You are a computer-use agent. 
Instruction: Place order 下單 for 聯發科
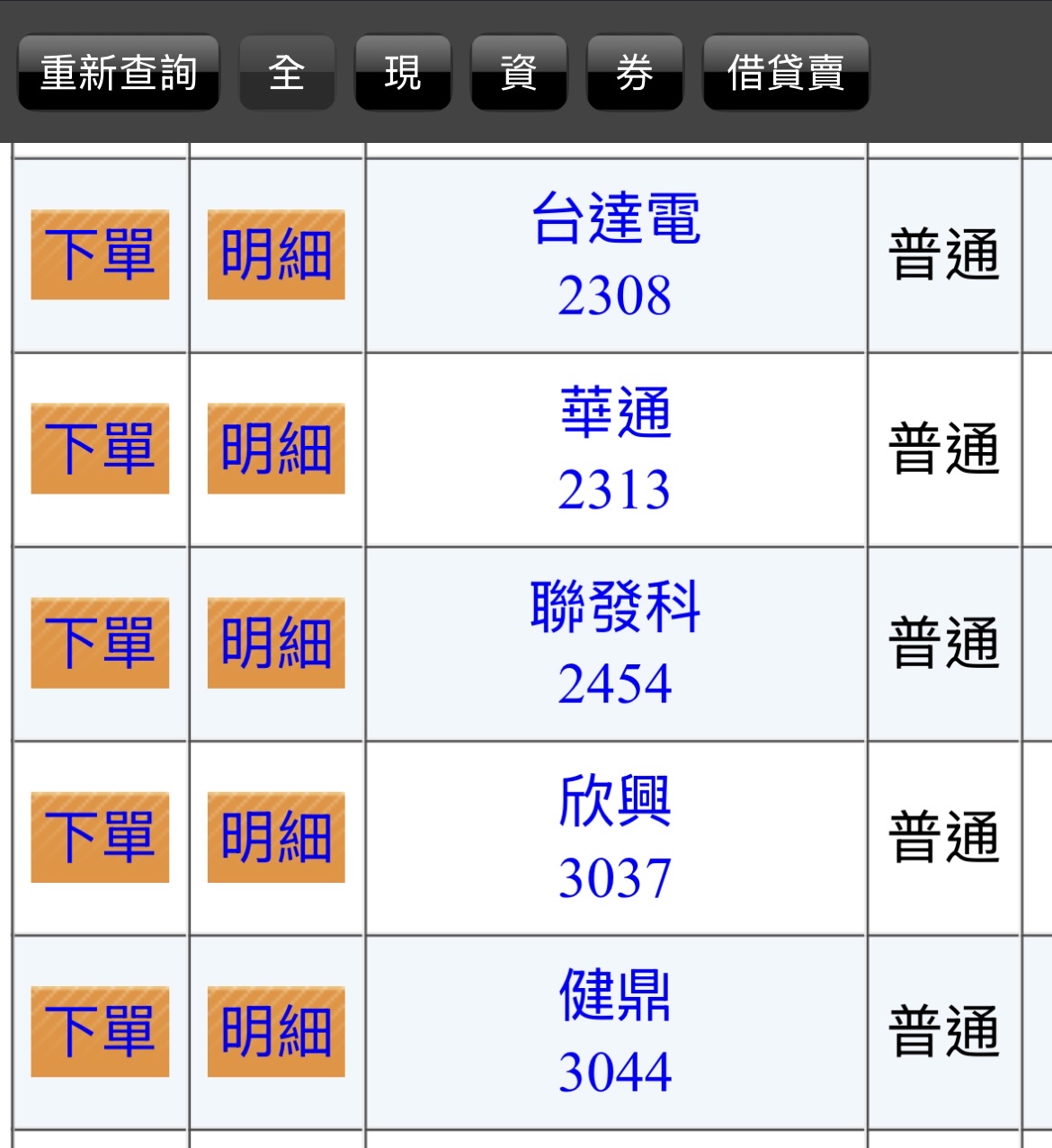pos(100,643)
